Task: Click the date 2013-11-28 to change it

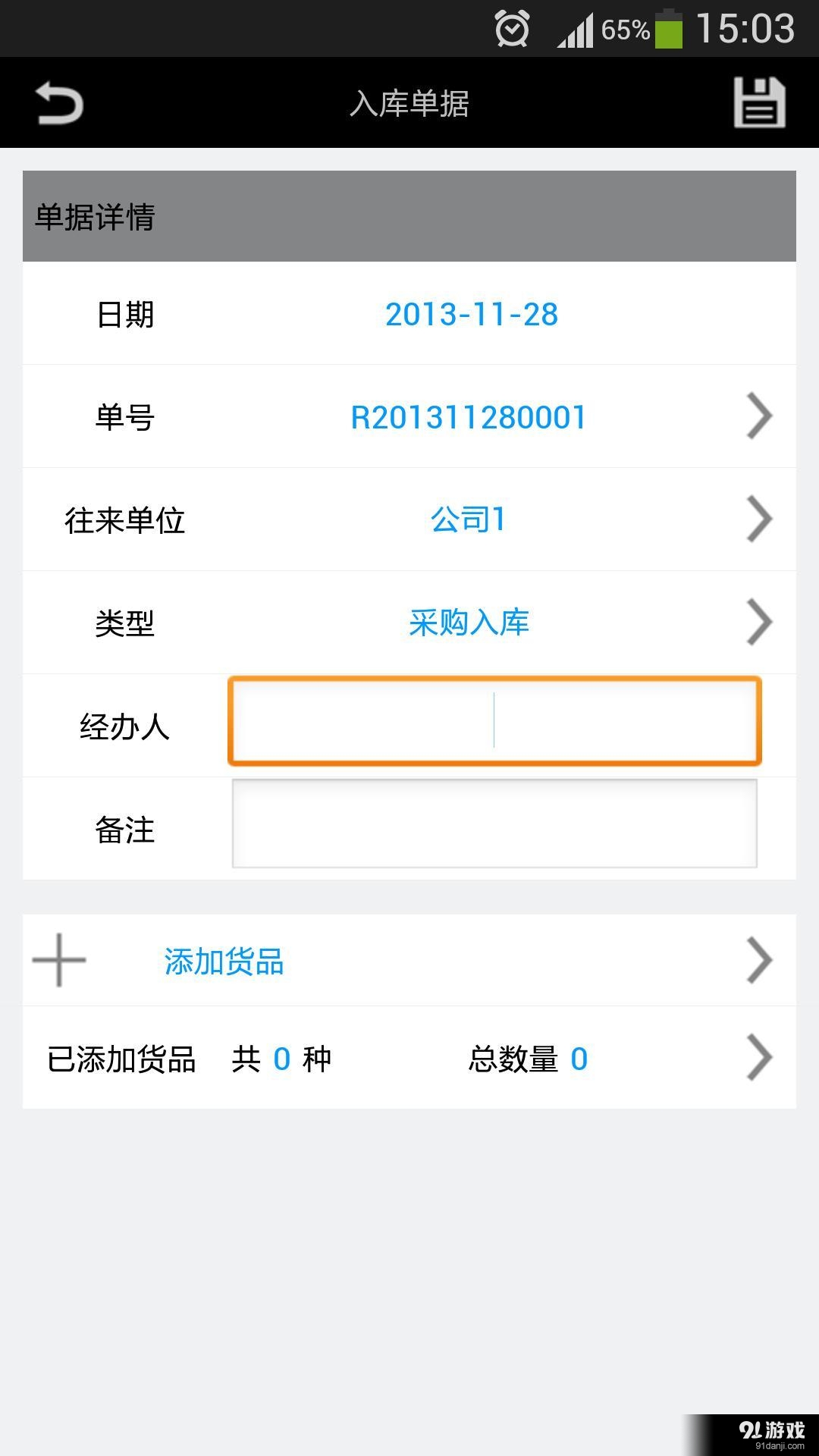Action: pos(470,315)
